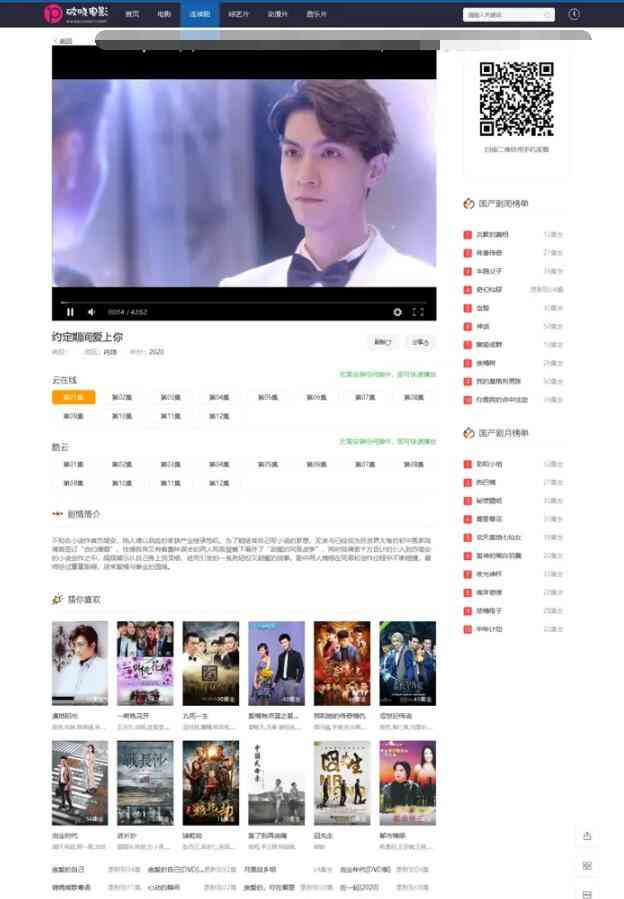Screen dimensions: 624x899
Task: Open the history clock icon
Action: [x=574, y=15]
